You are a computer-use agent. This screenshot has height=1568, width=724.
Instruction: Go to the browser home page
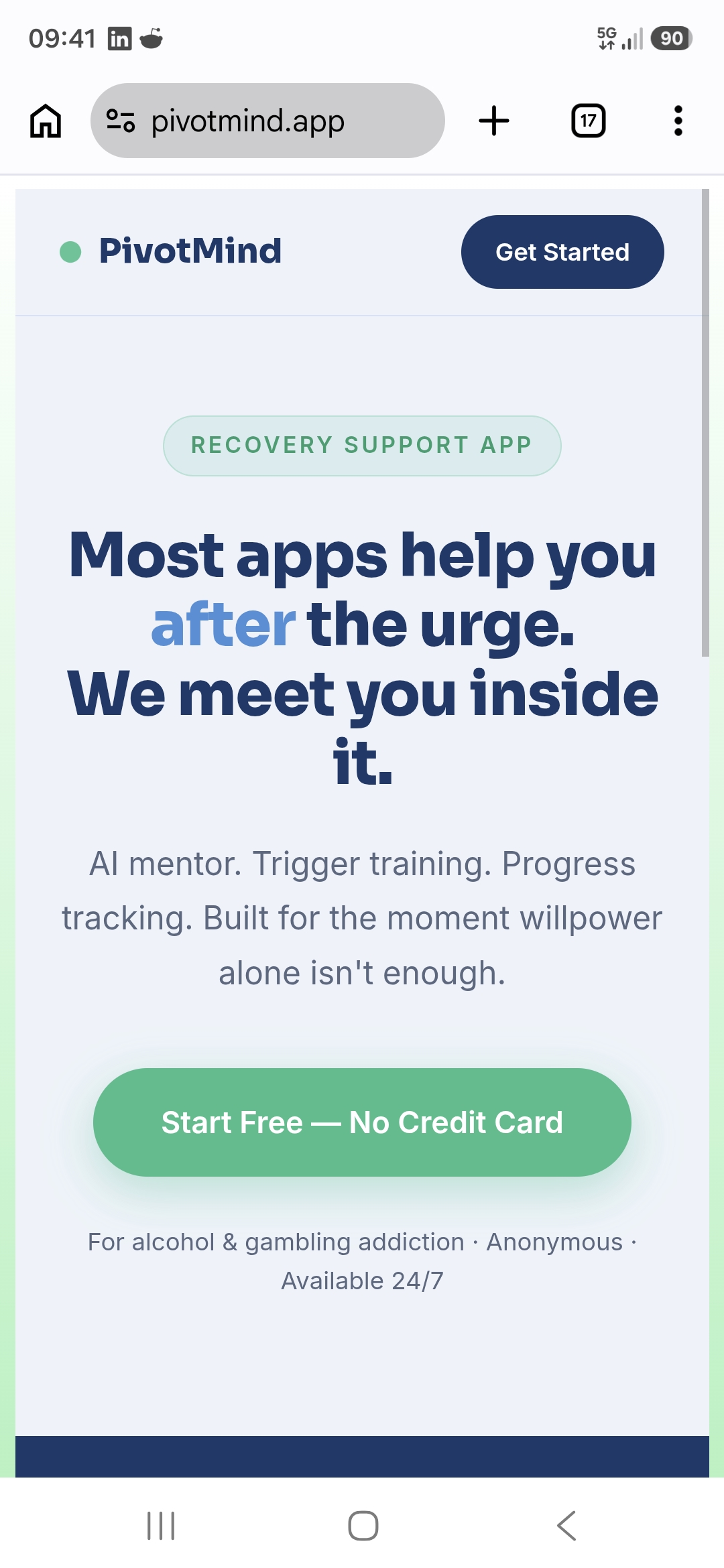coord(46,121)
